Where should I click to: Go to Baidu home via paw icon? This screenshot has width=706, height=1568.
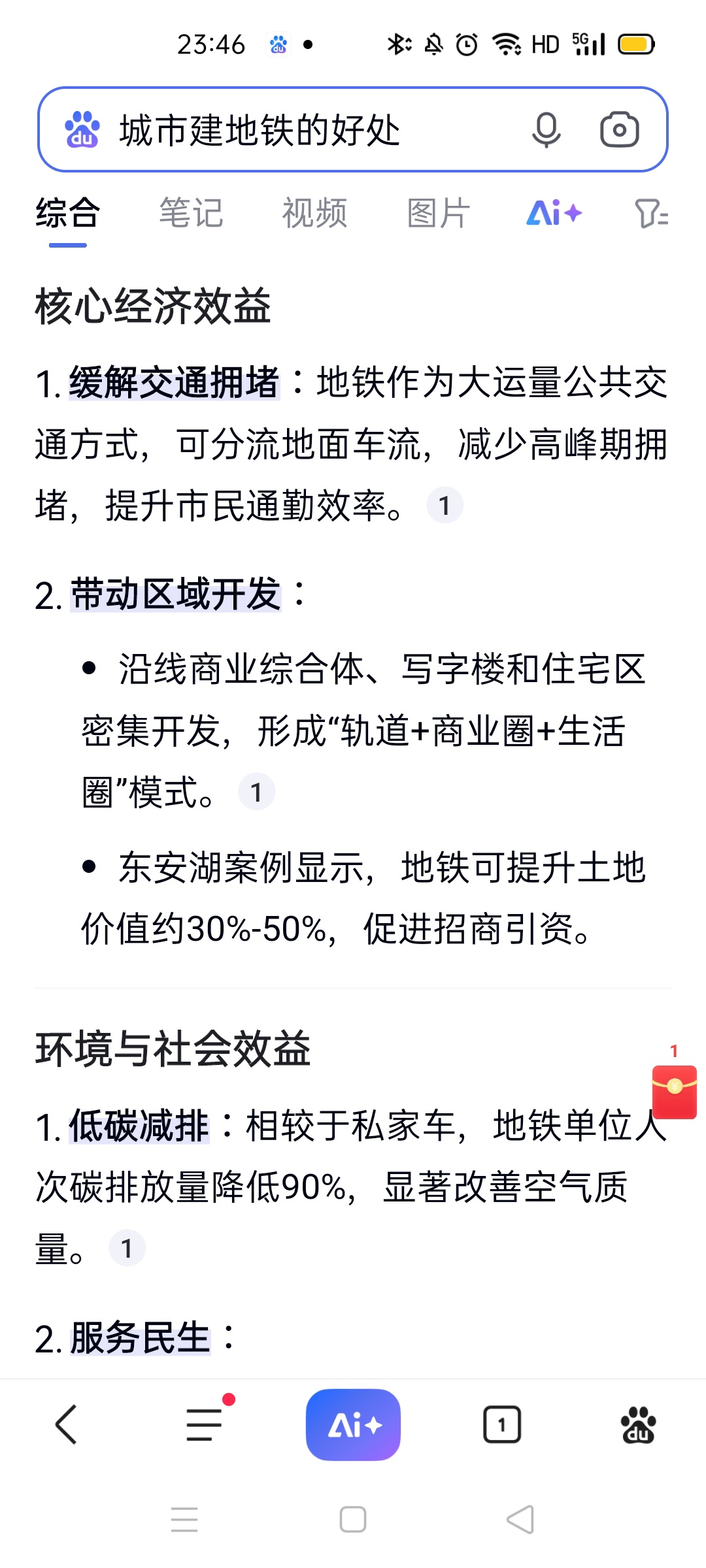point(638,1424)
